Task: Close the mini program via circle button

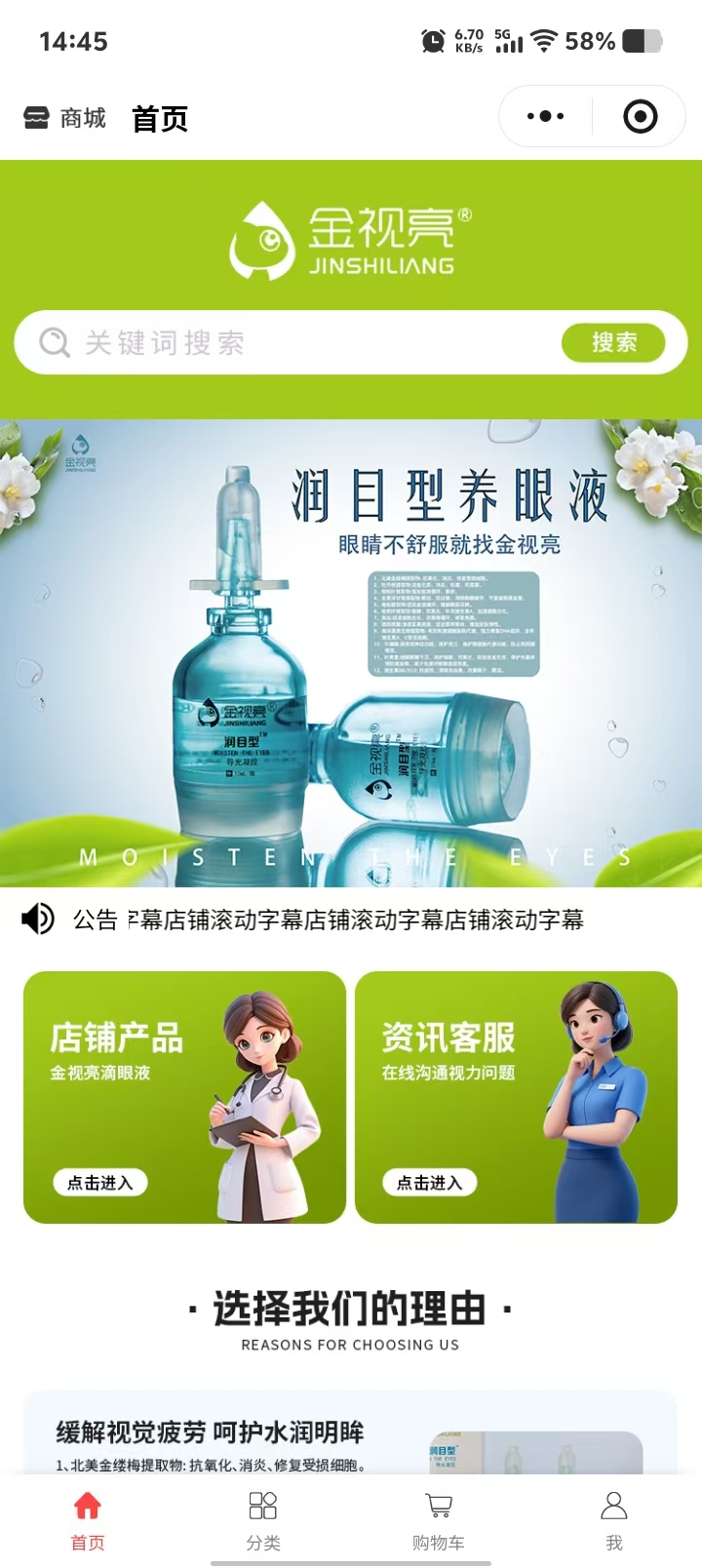Action: pyautogui.click(x=640, y=117)
